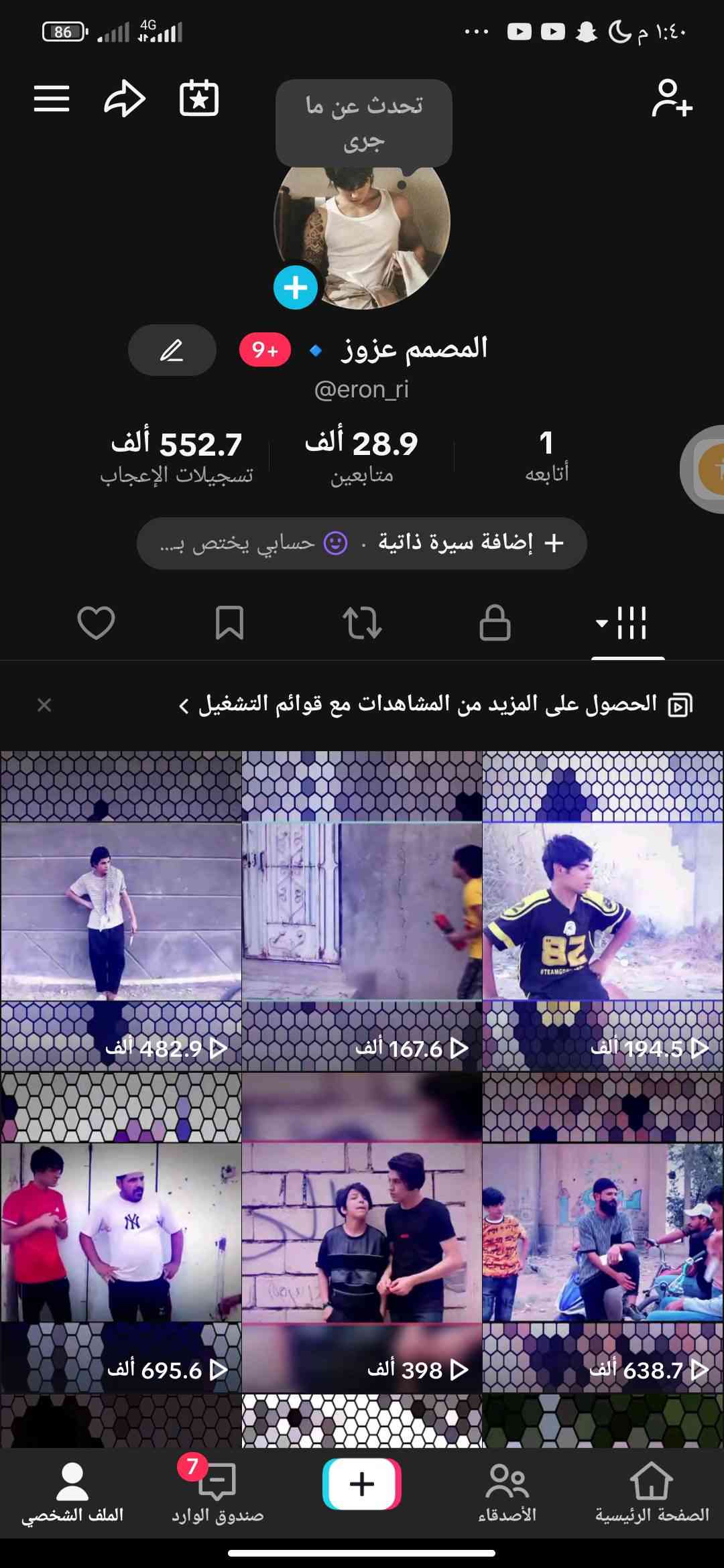Edit profile with the pencil button
724x1568 pixels.
click(172, 350)
